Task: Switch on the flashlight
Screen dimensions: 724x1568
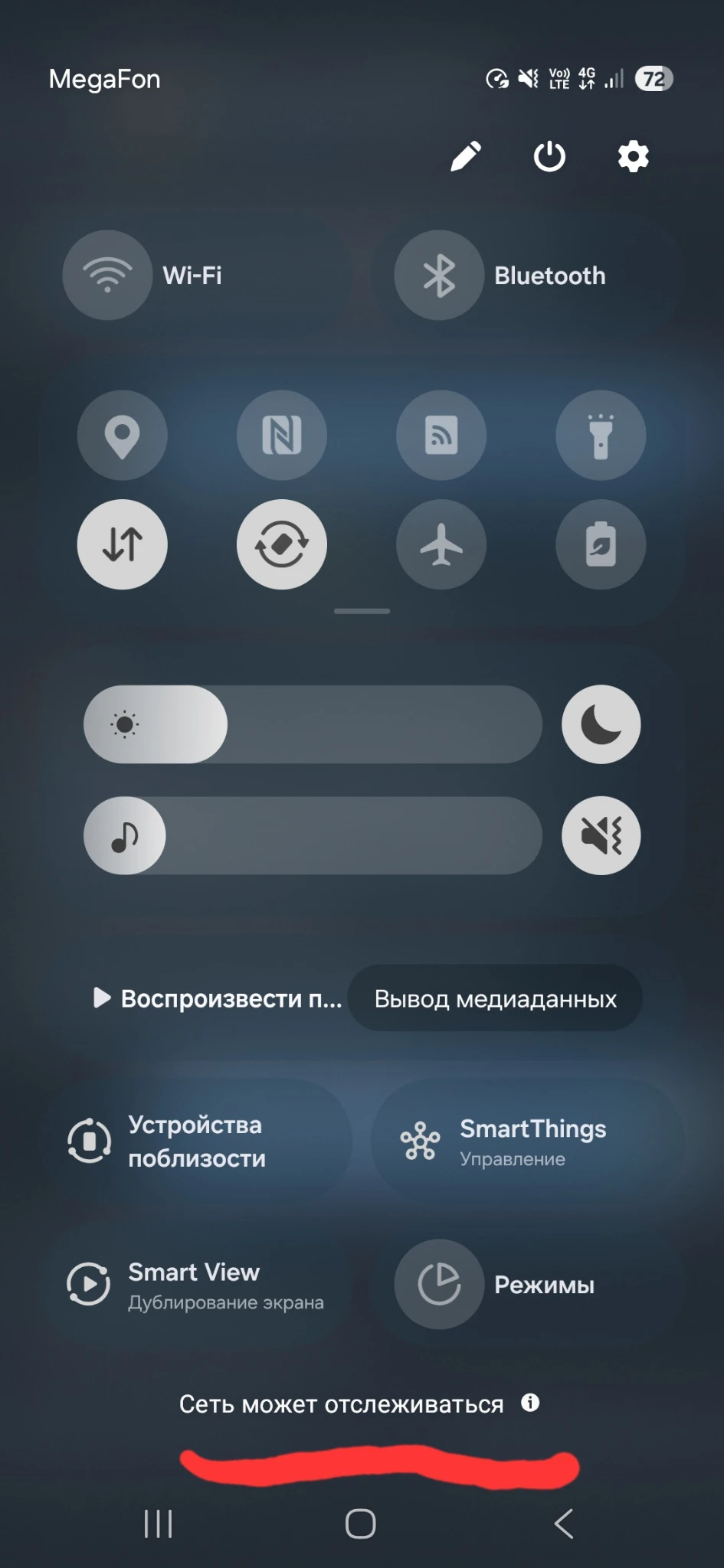Action: coord(601,436)
